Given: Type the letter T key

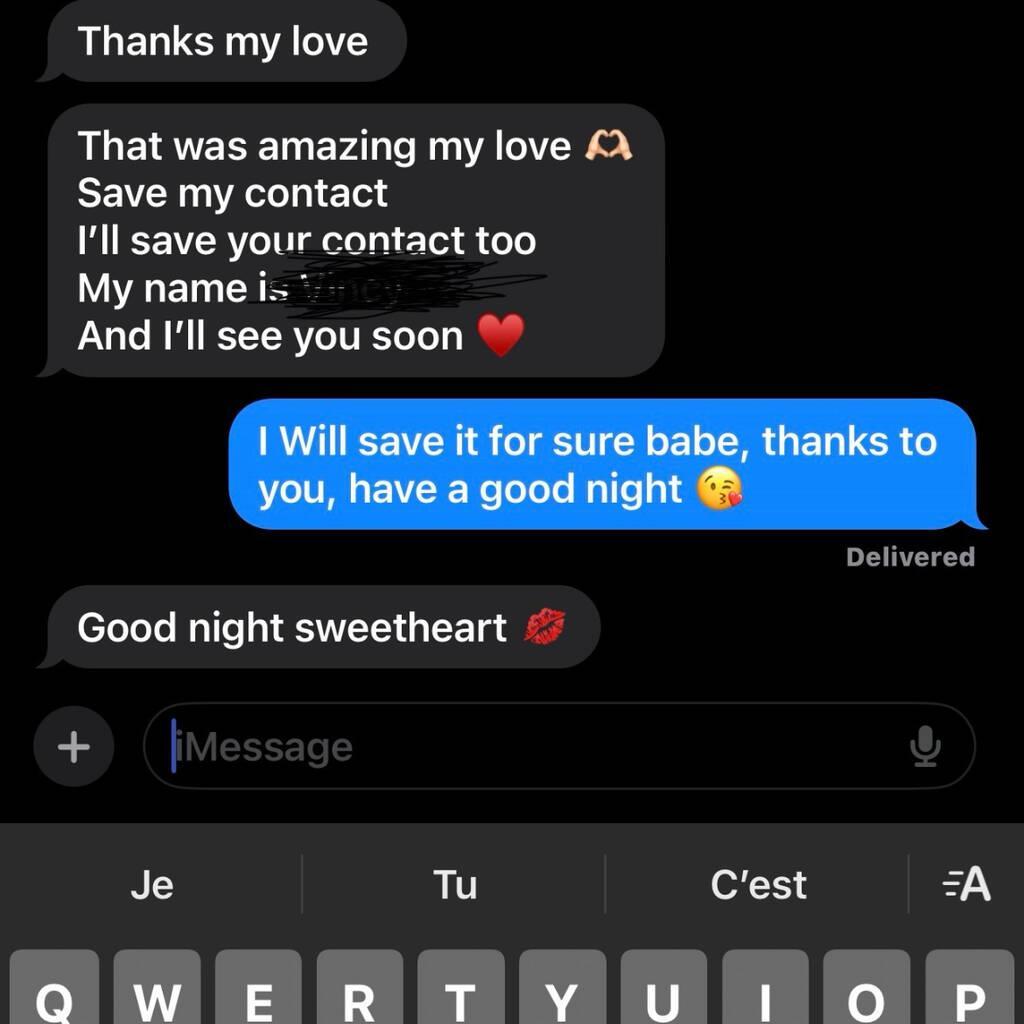Looking at the screenshot, I should click(461, 993).
